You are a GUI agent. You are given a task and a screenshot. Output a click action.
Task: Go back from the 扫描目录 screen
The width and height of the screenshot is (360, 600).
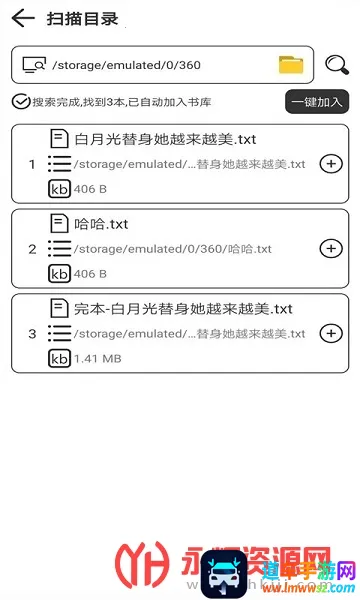23,18
